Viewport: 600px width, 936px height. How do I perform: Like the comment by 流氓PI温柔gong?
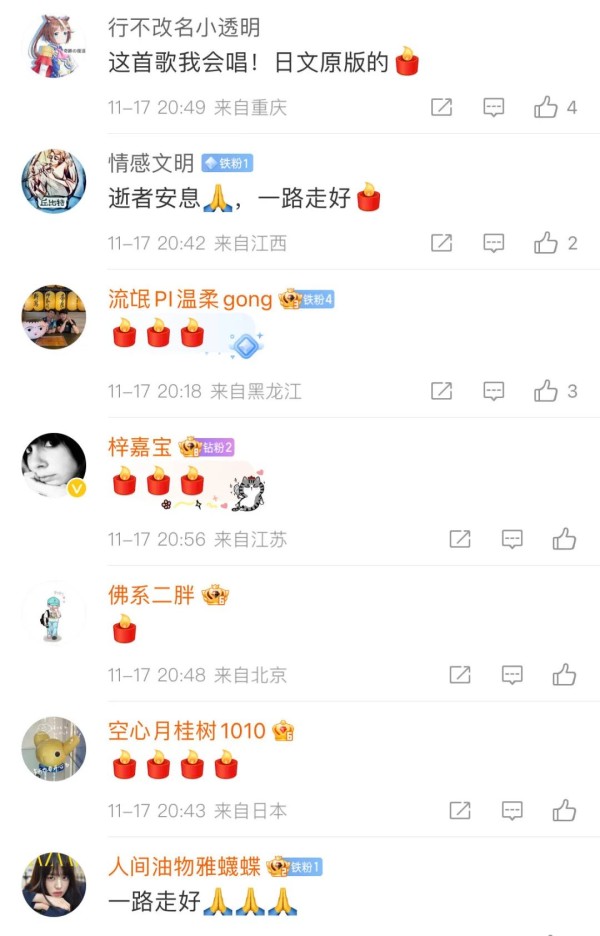[546, 391]
